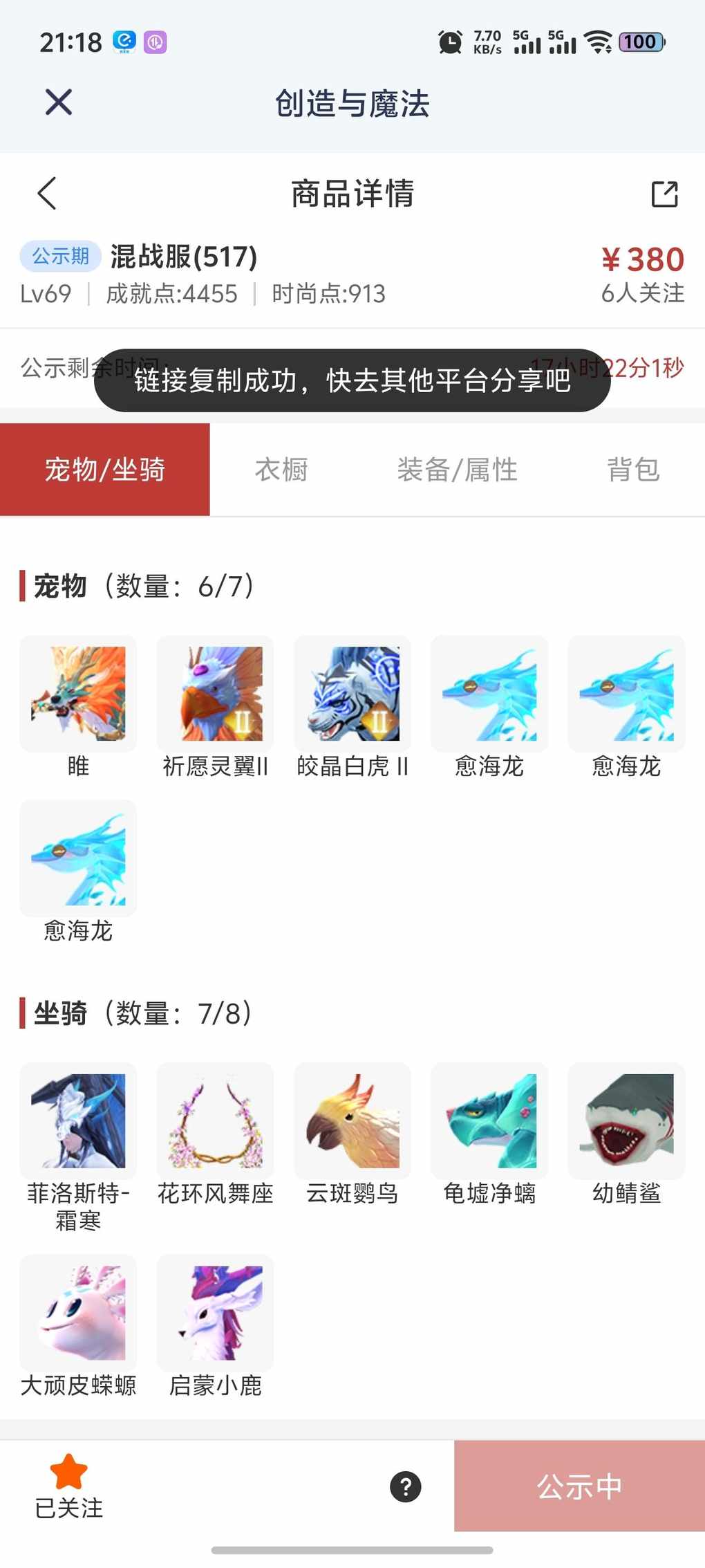This screenshot has width=705, height=1568.
Task: Open the 背包 tab
Action: [x=632, y=470]
